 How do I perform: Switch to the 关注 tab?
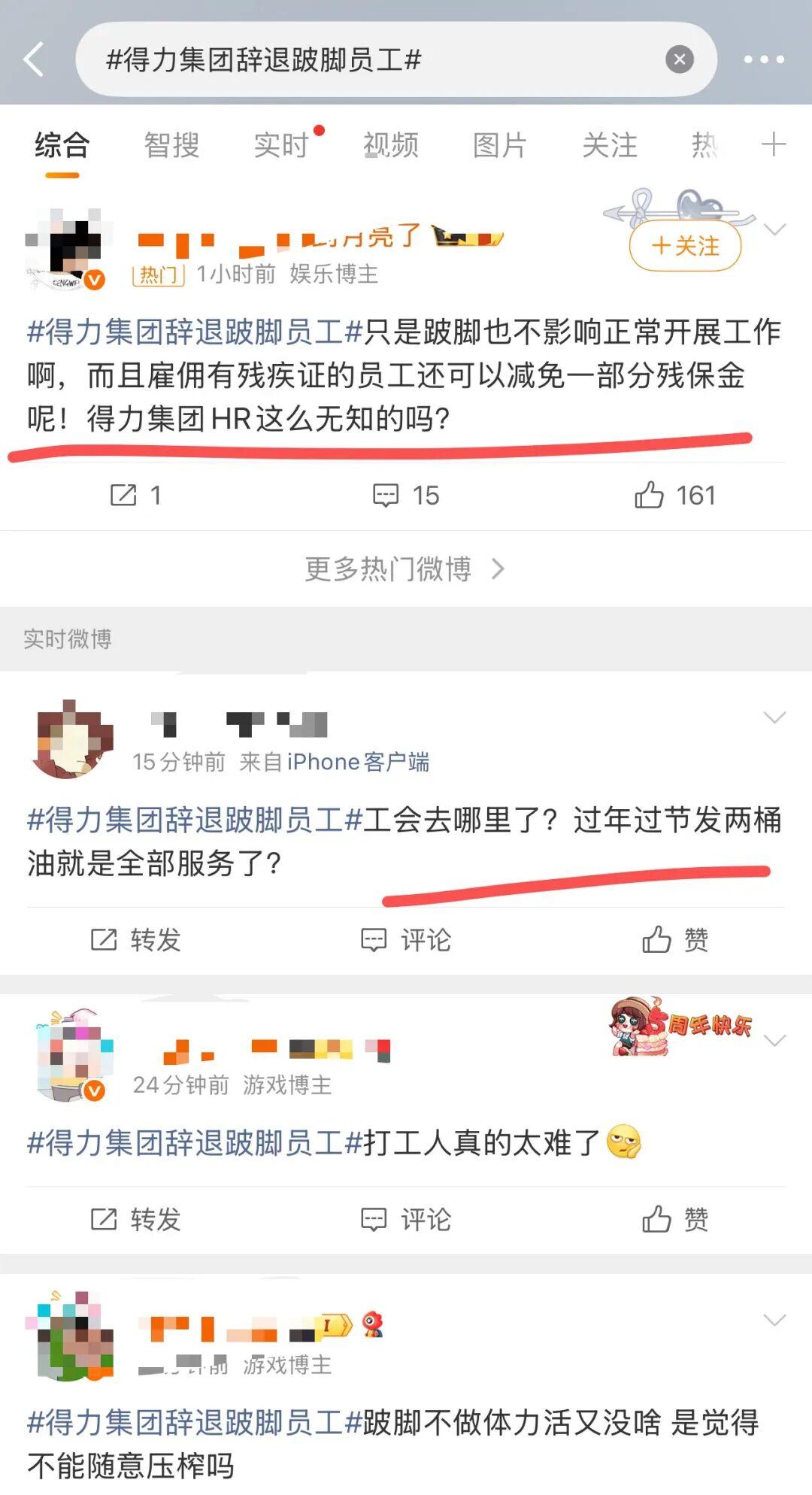pyautogui.click(x=609, y=145)
